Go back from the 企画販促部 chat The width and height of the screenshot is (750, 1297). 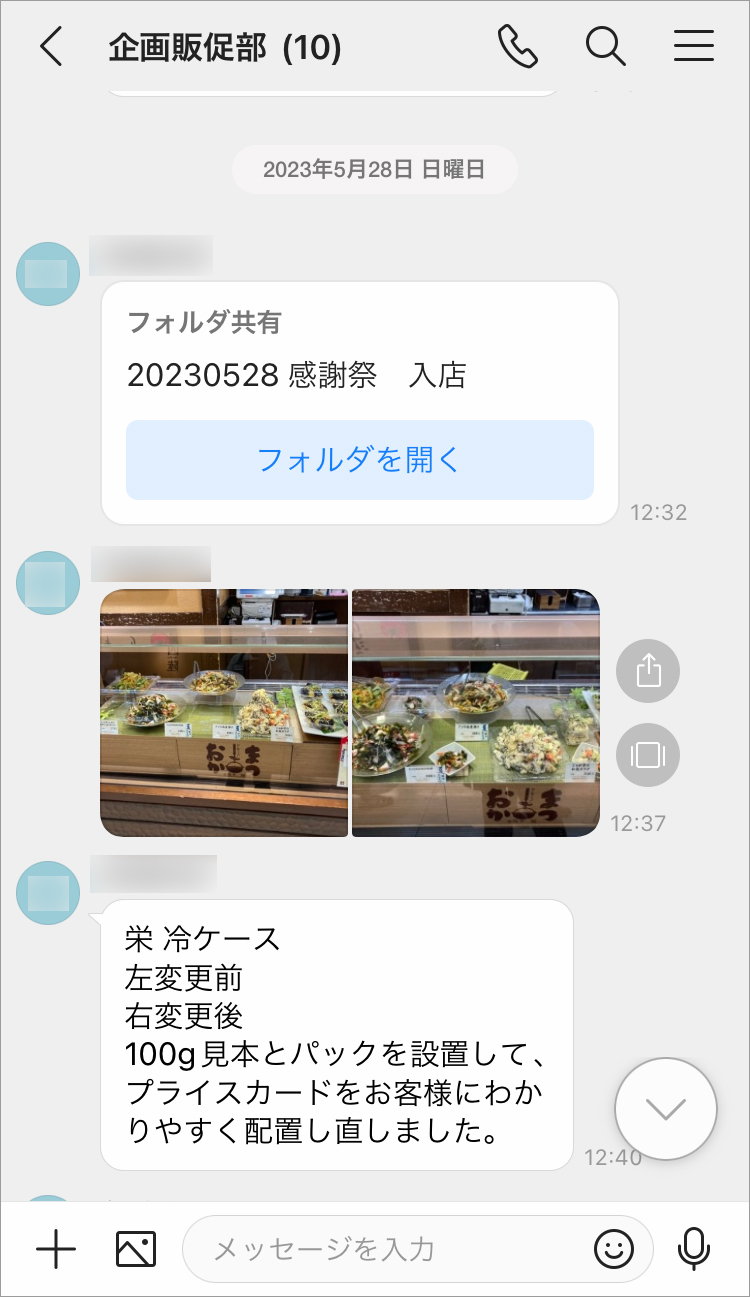tap(52, 47)
